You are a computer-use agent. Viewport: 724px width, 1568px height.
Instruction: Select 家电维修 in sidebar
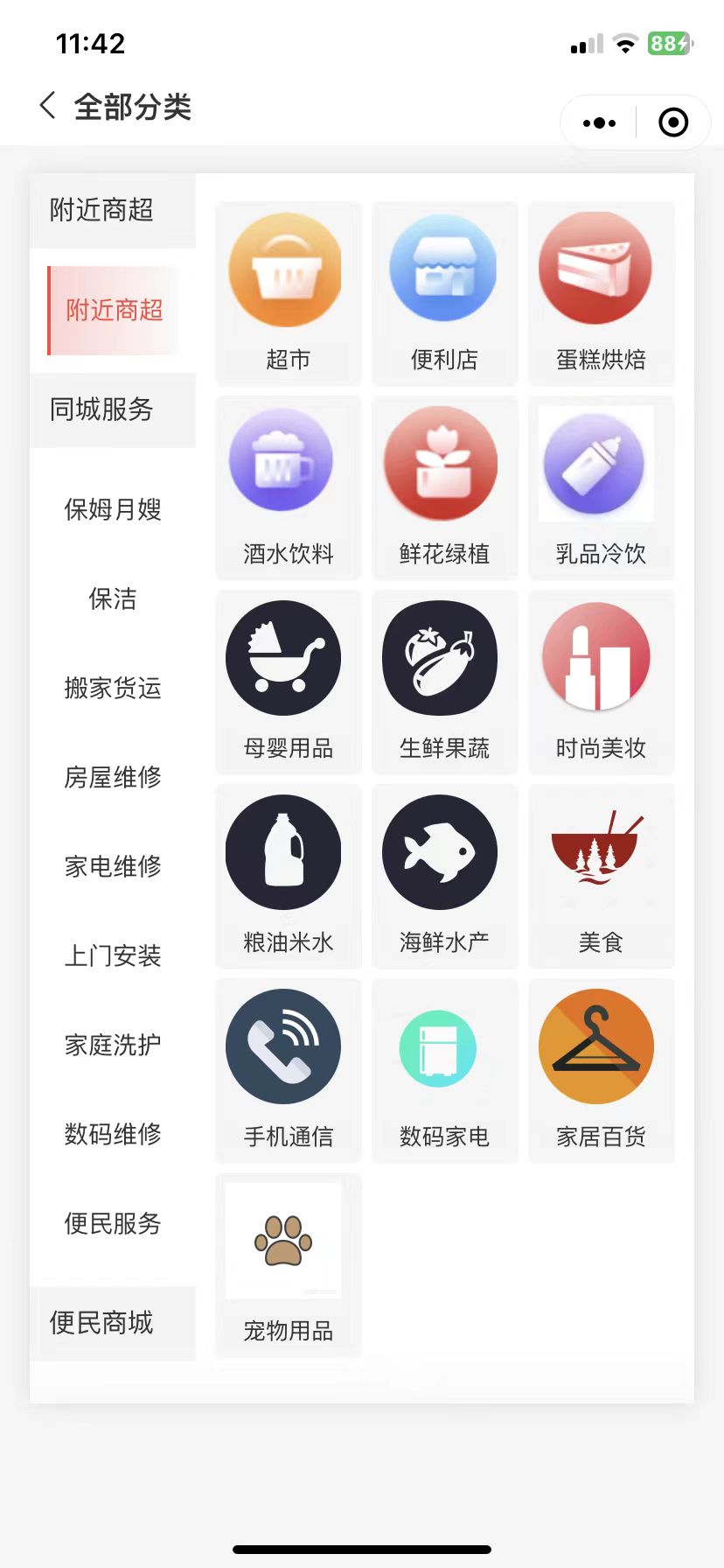[113, 866]
